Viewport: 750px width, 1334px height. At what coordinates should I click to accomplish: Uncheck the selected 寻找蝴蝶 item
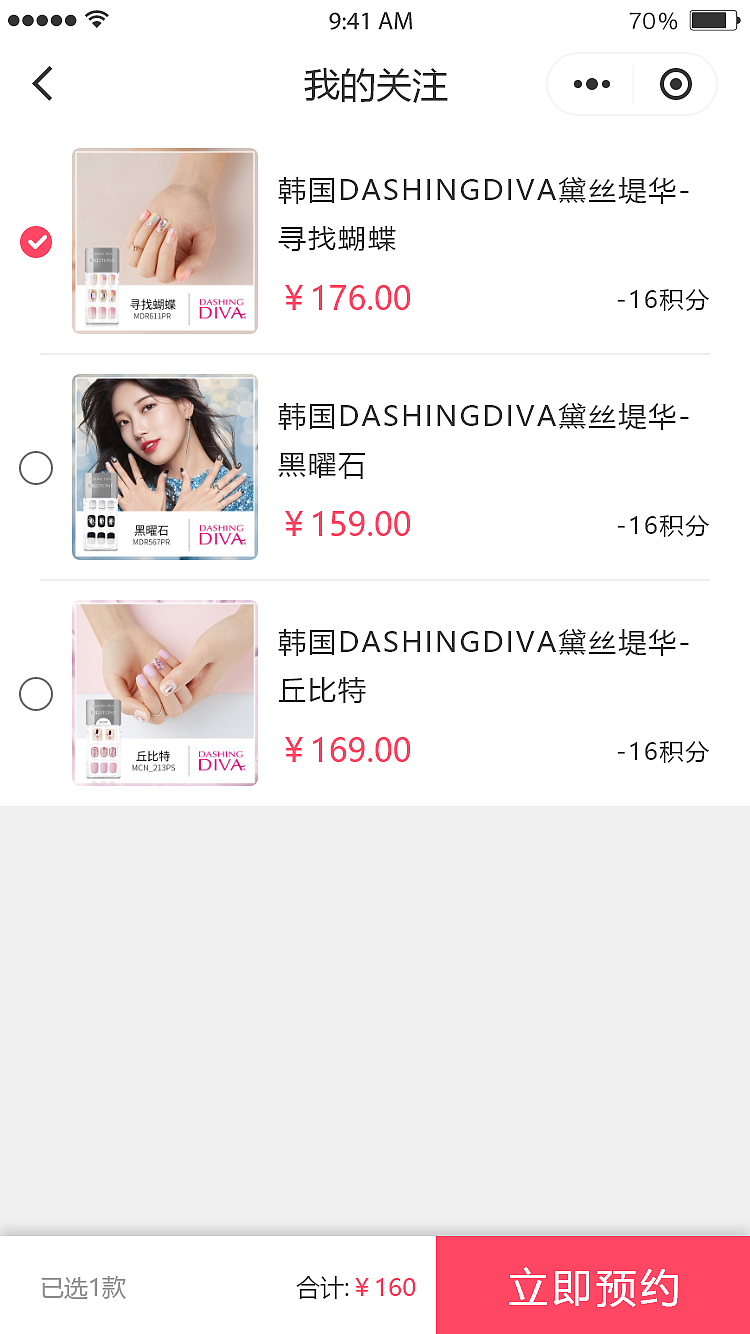36,242
